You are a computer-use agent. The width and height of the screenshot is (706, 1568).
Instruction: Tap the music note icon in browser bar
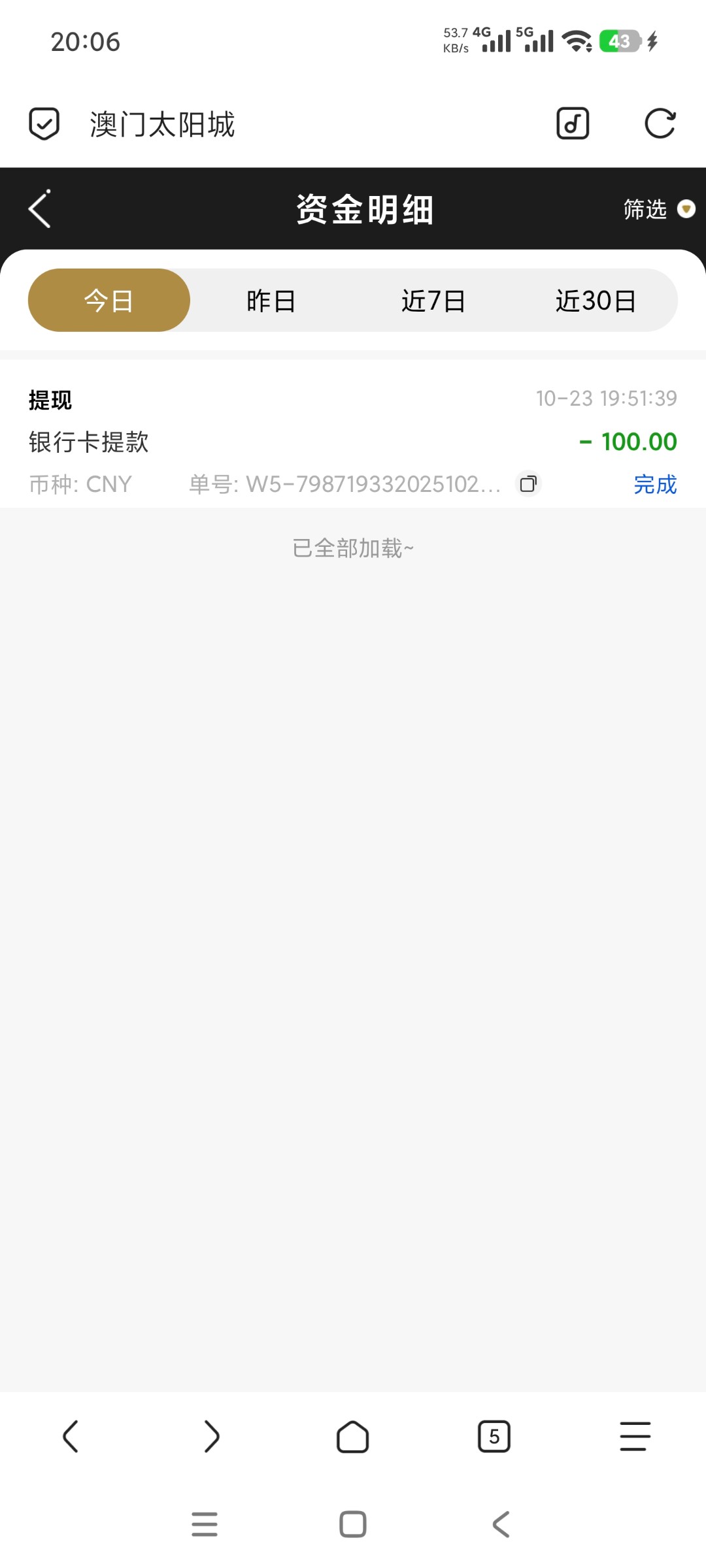click(573, 123)
